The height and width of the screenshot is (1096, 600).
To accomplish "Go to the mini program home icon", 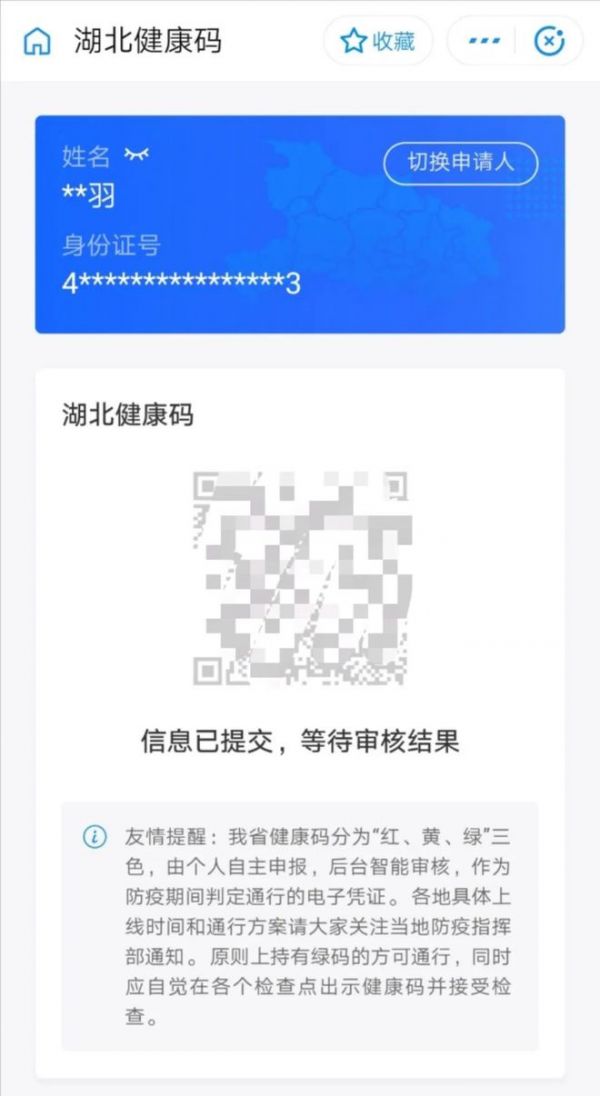I will tap(36, 42).
